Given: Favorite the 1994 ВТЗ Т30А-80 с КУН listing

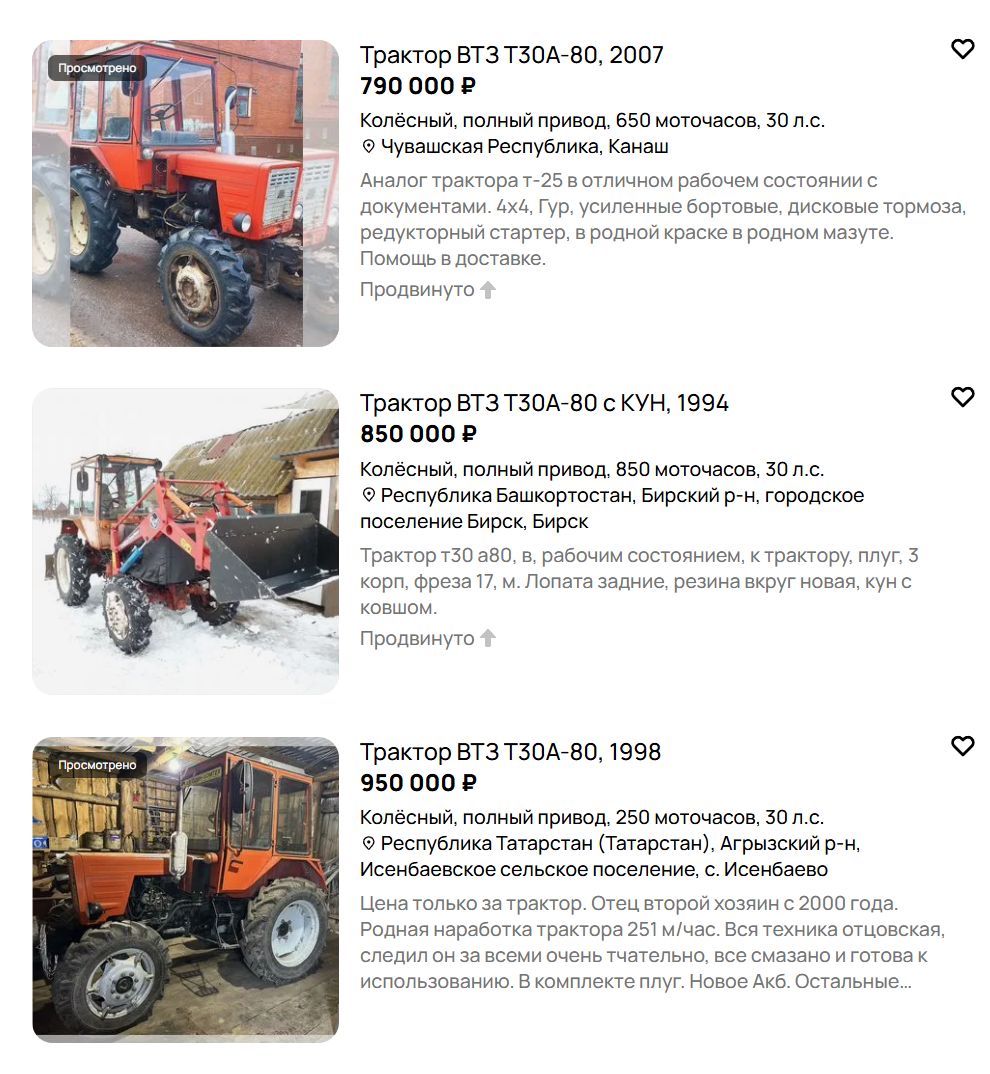Looking at the screenshot, I should click(x=962, y=397).
